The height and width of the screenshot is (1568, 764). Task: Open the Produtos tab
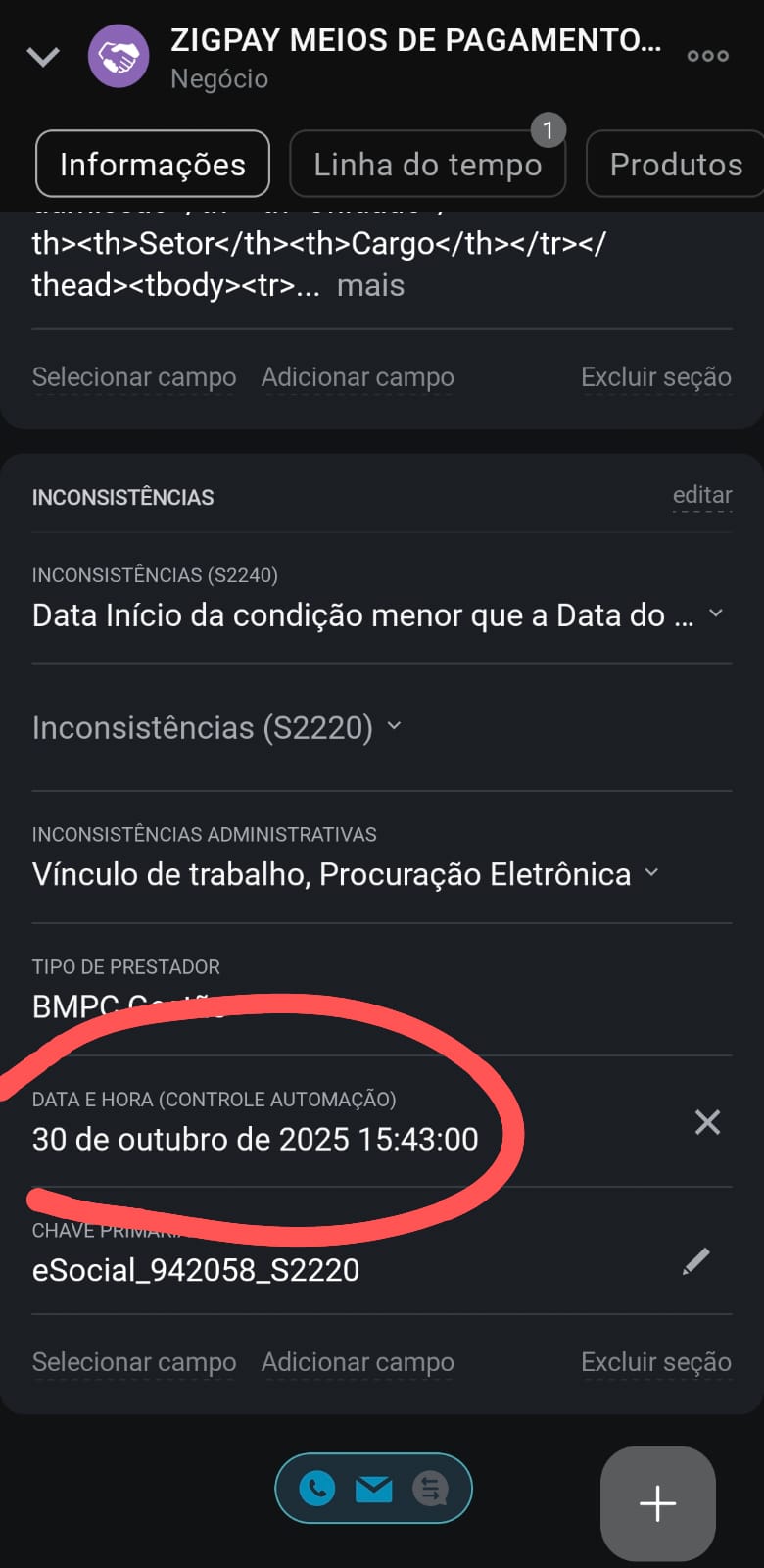(676, 165)
